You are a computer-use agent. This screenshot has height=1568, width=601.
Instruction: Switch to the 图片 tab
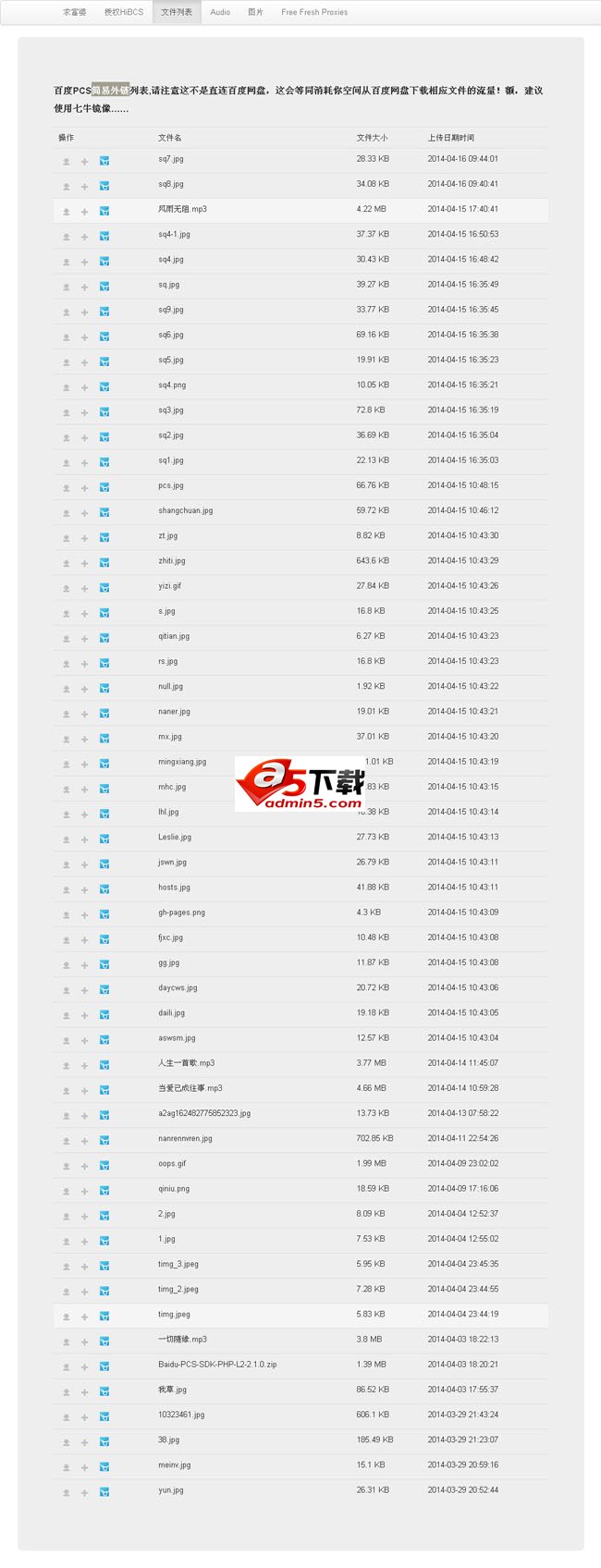[x=256, y=12]
